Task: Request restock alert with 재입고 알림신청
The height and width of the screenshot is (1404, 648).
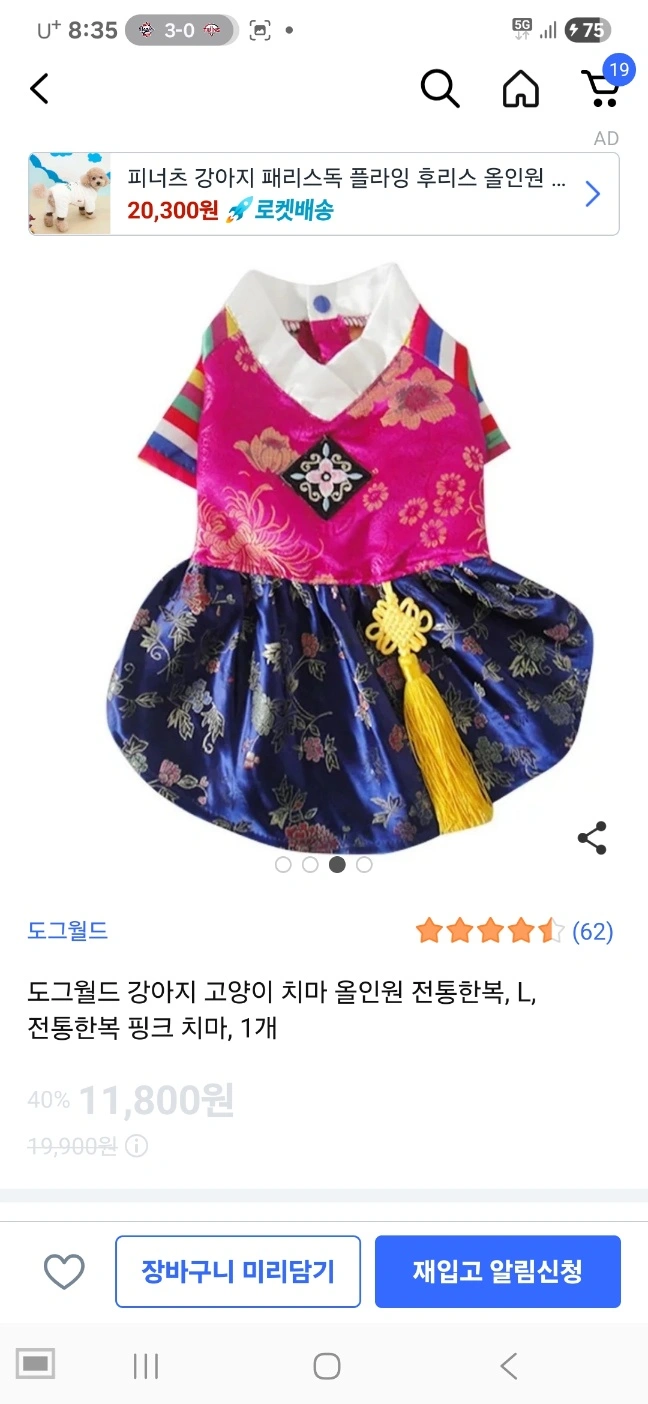Action: coord(497,1272)
